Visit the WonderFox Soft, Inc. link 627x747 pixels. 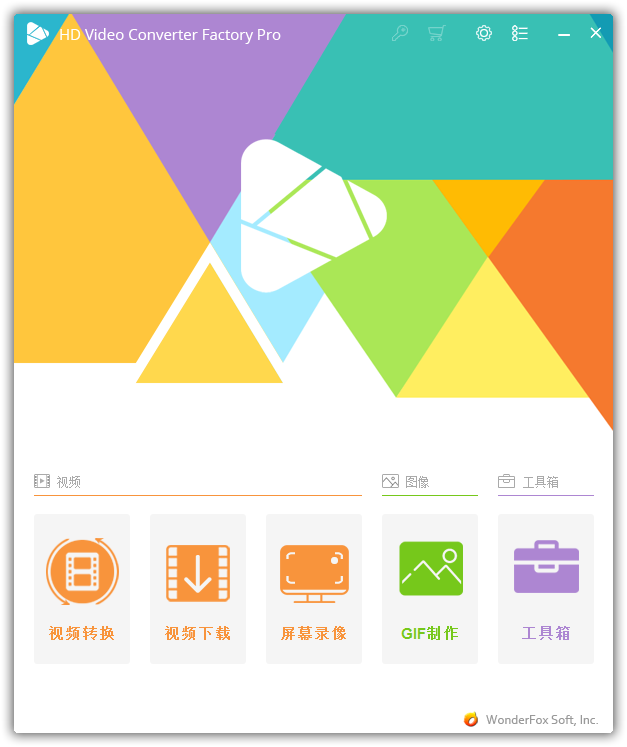click(540, 719)
